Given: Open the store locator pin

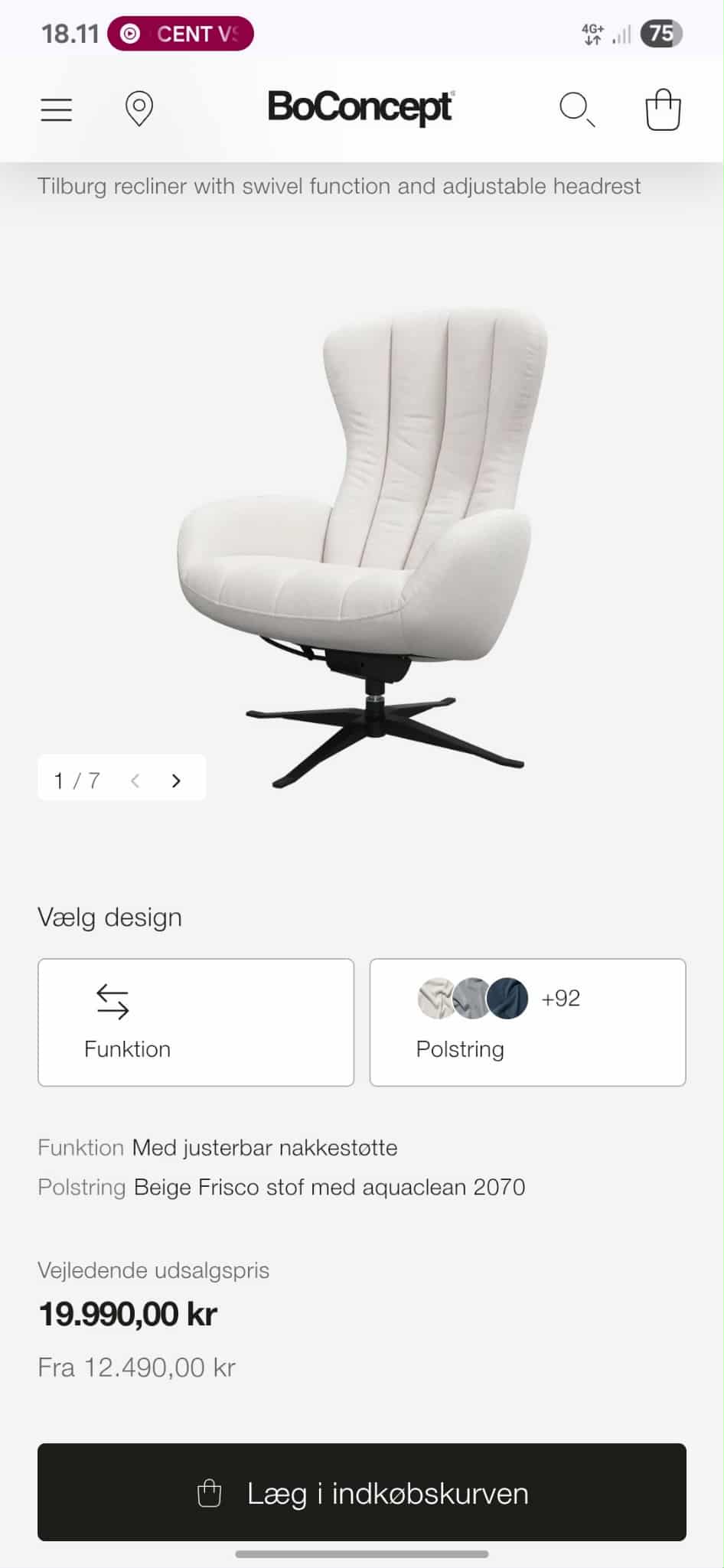Looking at the screenshot, I should coord(139,109).
